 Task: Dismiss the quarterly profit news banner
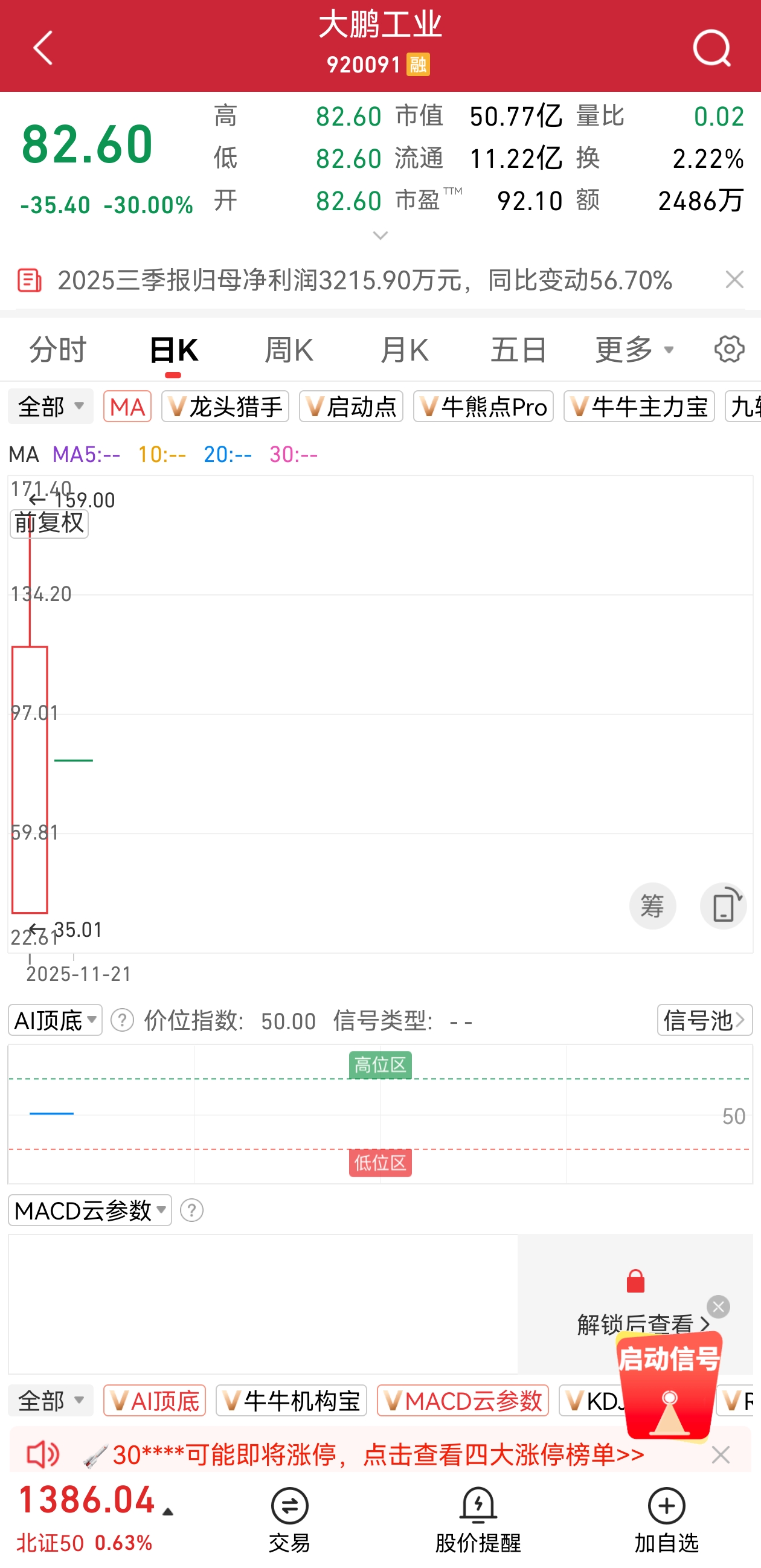734,280
